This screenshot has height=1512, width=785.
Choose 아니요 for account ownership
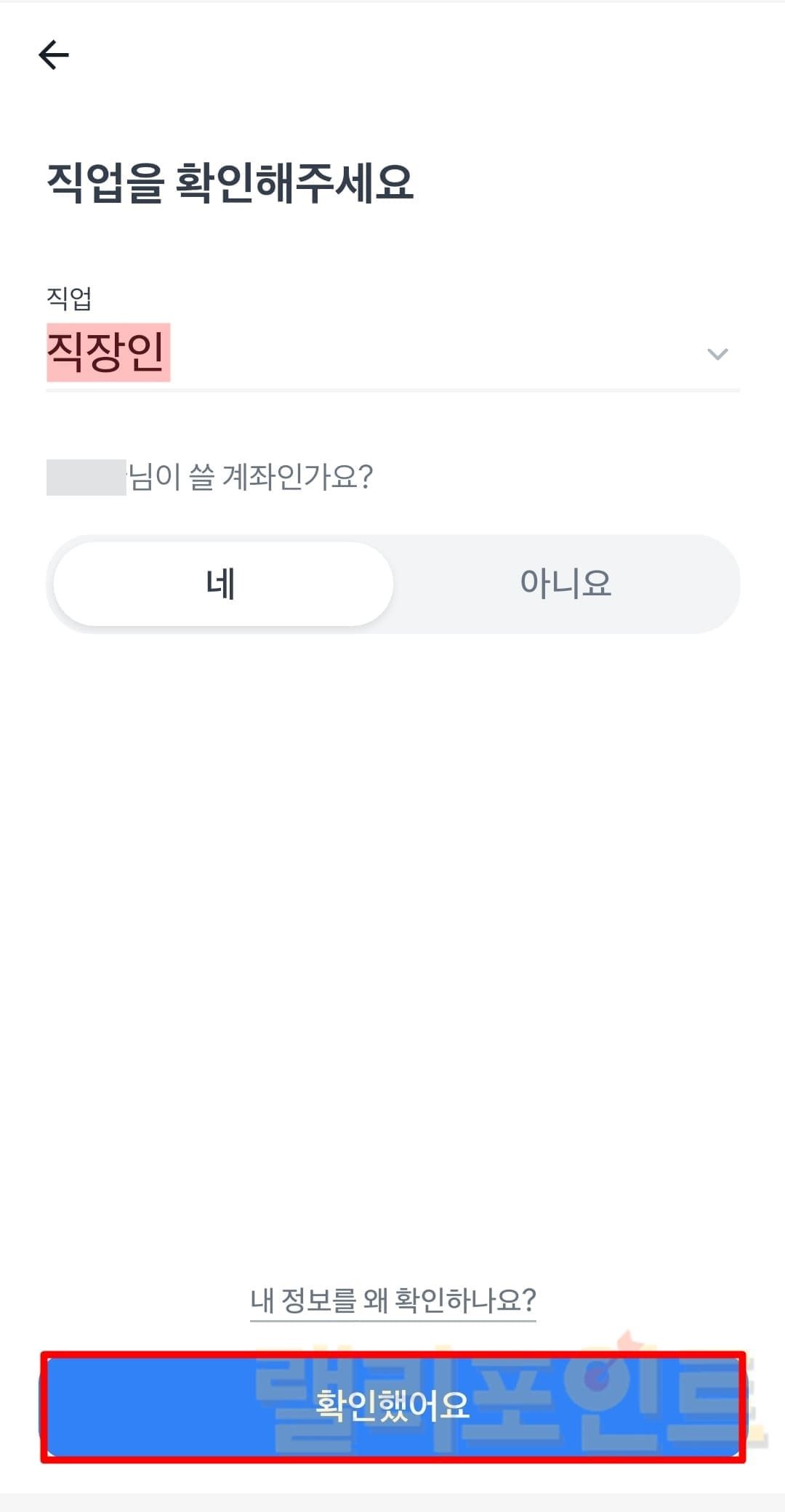click(x=565, y=584)
